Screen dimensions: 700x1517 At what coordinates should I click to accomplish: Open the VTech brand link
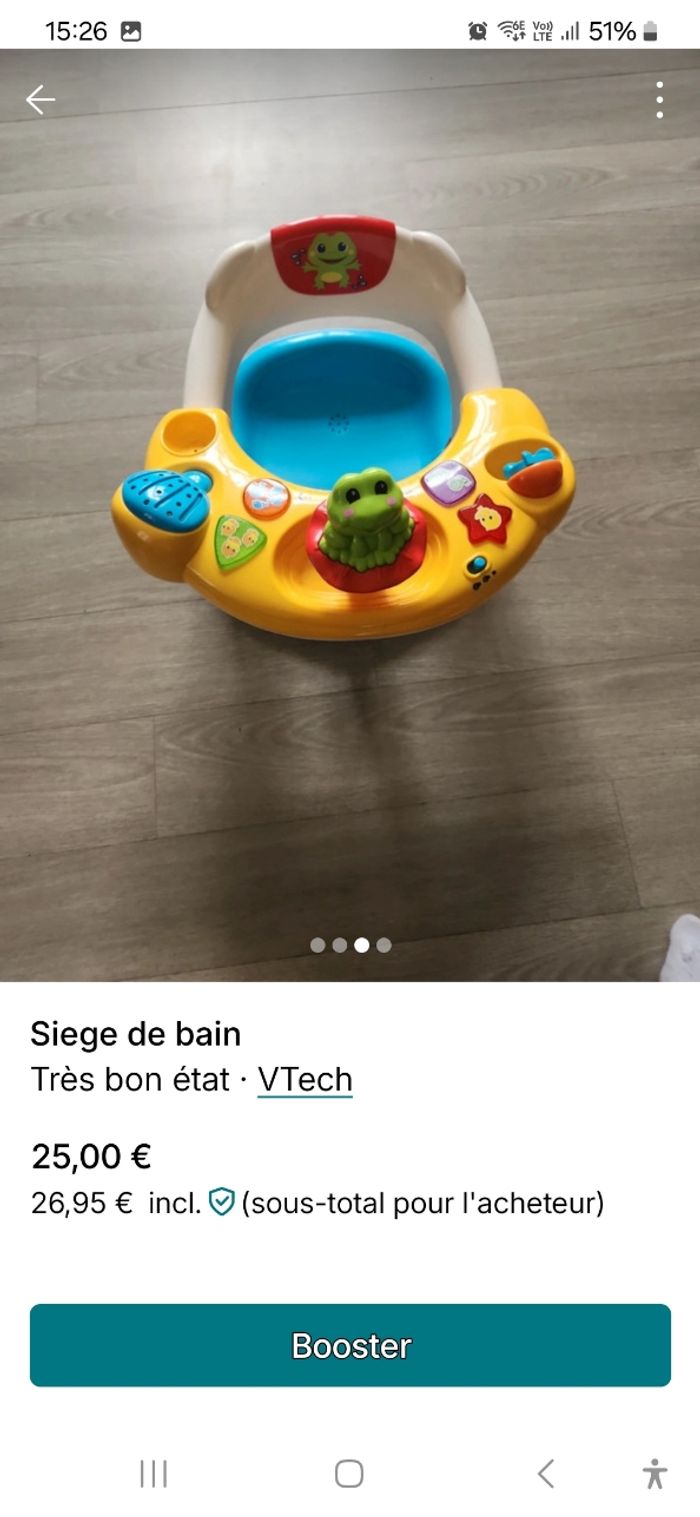coord(305,1080)
